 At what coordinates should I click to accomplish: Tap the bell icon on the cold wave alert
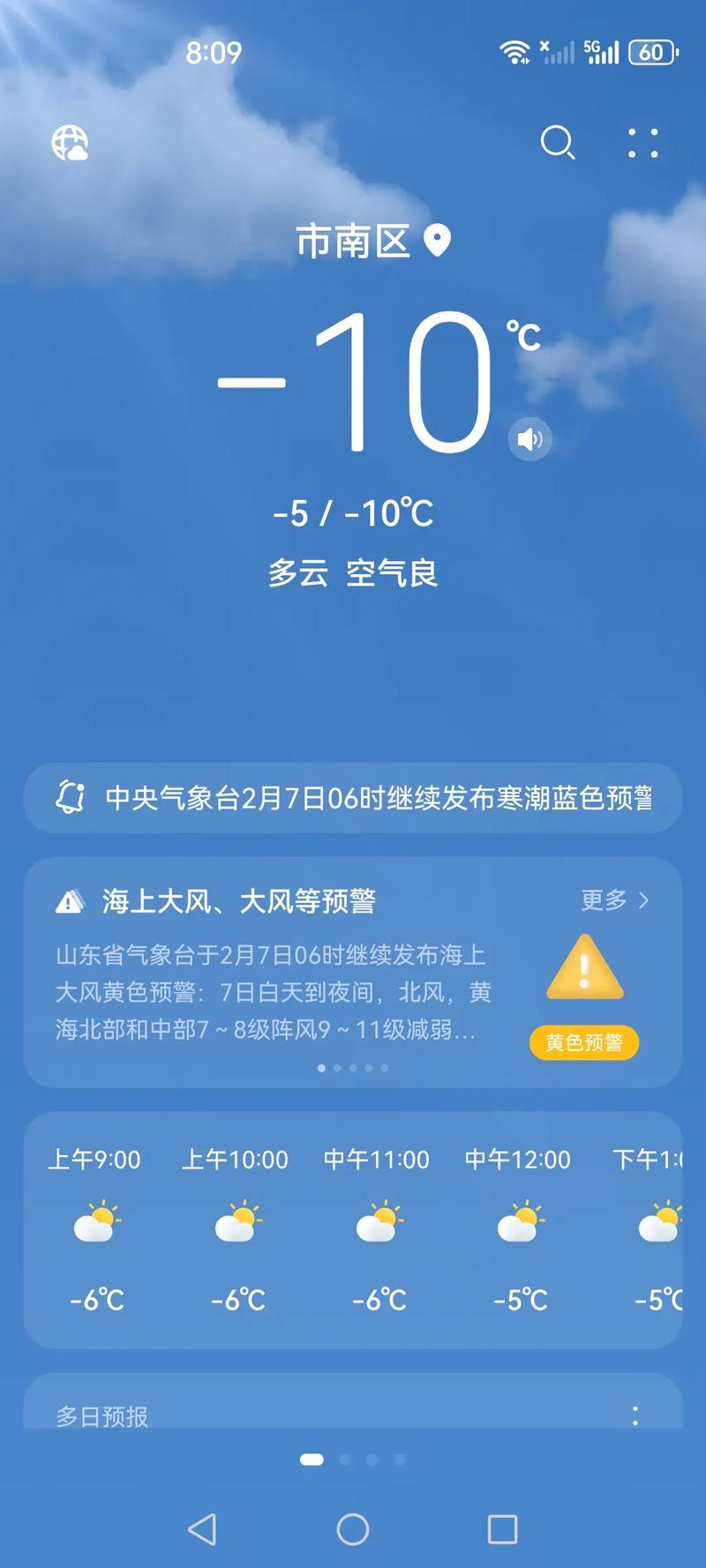coord(71,799)
